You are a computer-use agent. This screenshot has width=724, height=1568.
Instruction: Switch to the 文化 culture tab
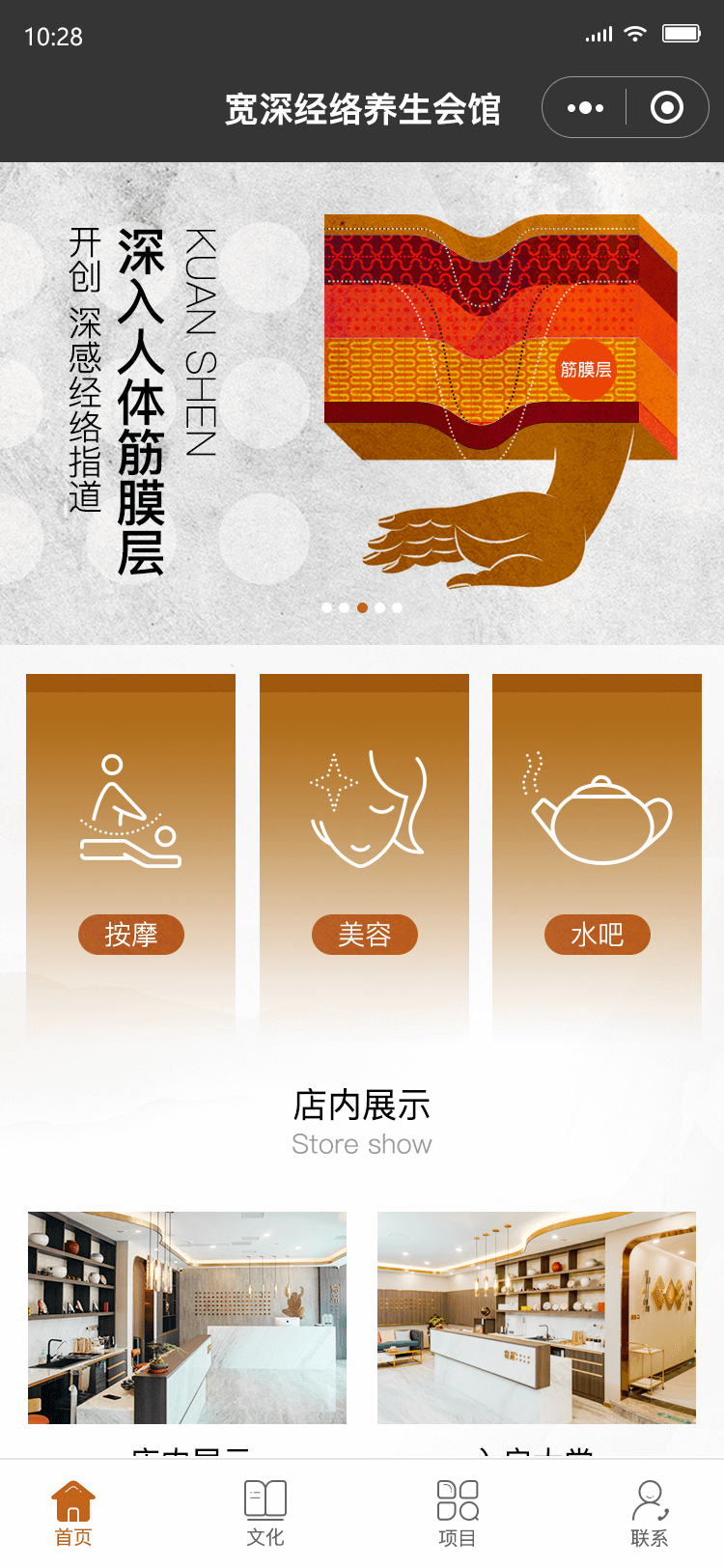click(265, 1513)
